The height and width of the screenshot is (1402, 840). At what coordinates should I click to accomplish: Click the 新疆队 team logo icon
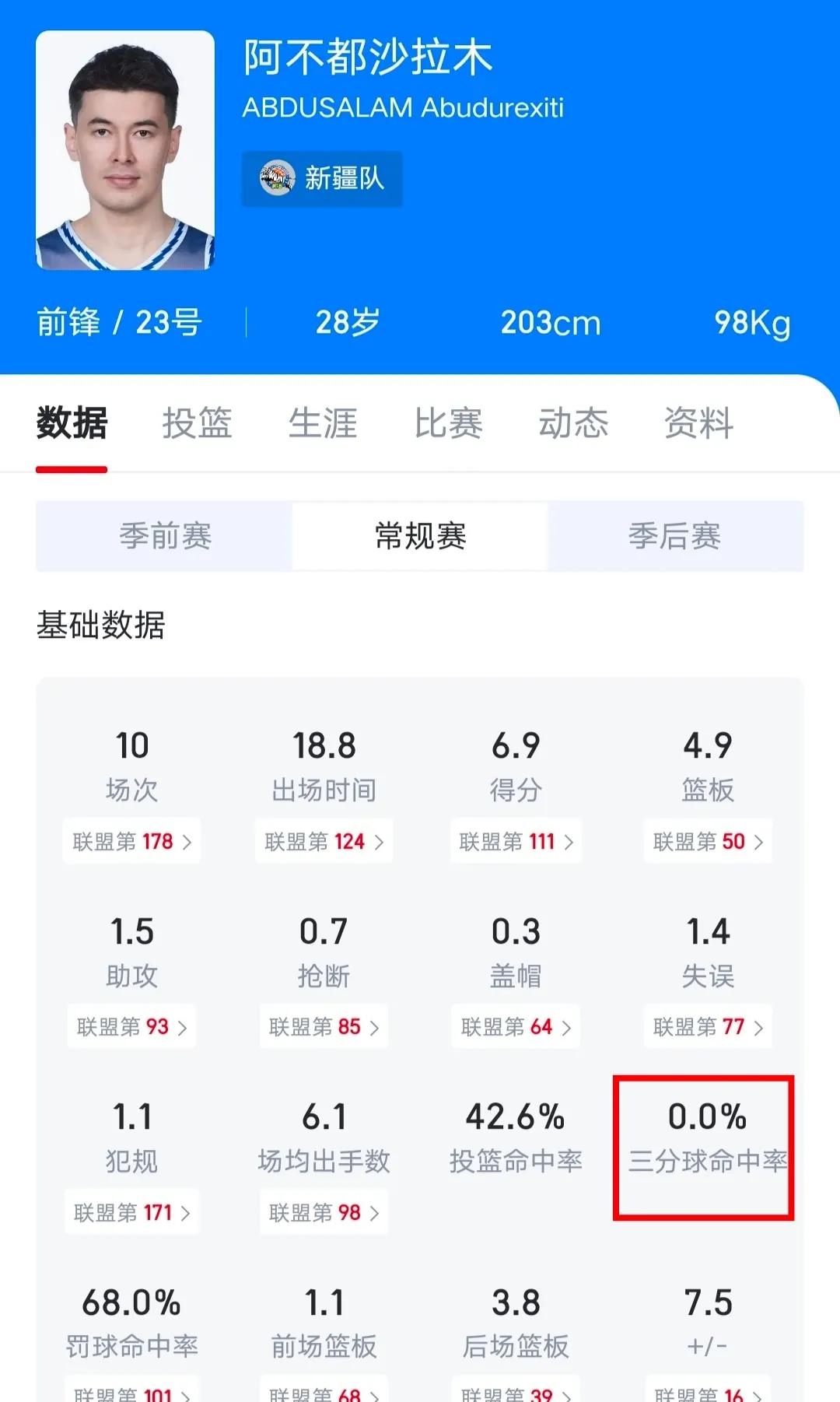(279, 178)
